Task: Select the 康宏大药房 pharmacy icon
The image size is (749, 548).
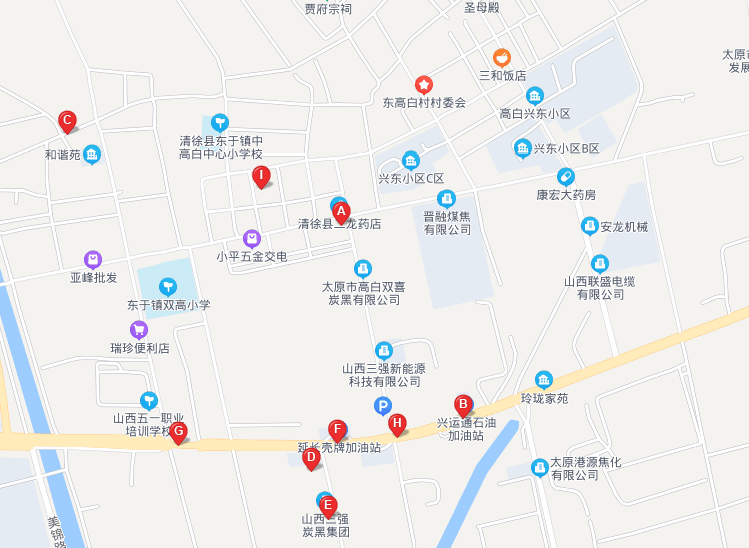Action: coord(566,177)
